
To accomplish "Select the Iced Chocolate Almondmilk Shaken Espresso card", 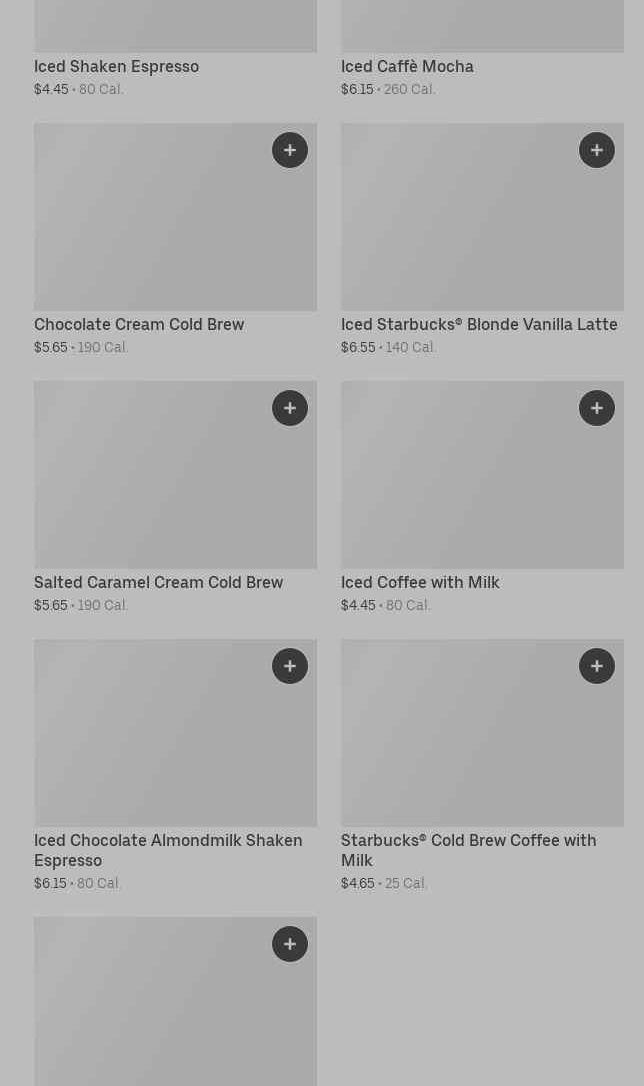I will (168, 850).
